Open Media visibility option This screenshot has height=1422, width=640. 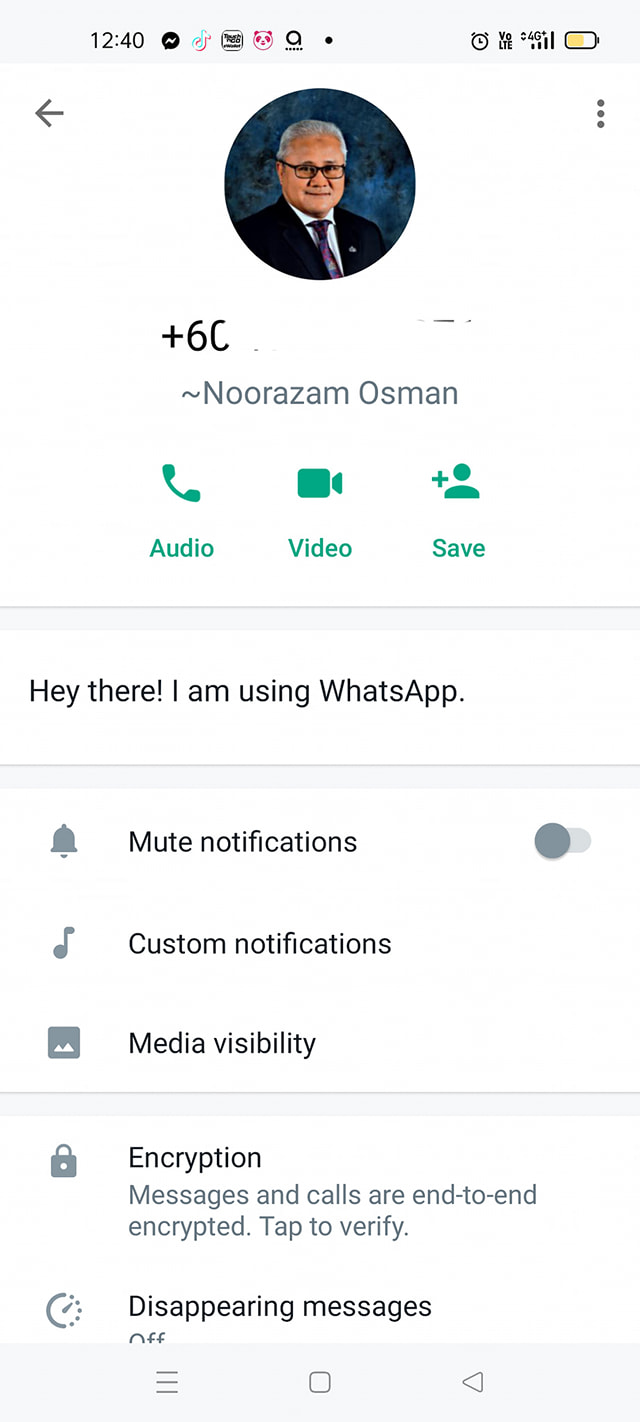(222, 1044)
